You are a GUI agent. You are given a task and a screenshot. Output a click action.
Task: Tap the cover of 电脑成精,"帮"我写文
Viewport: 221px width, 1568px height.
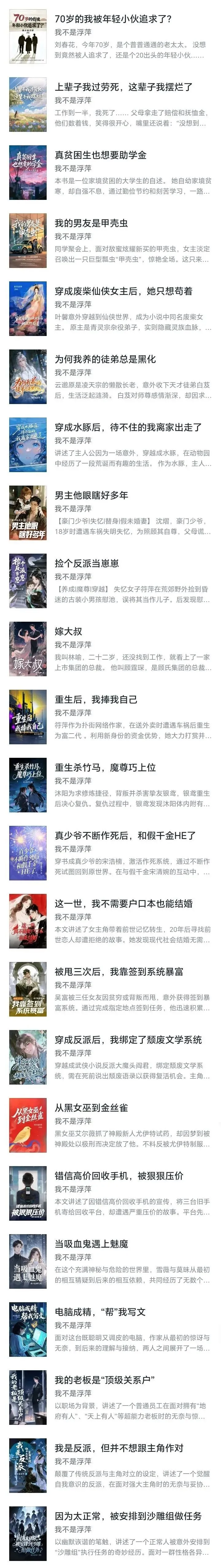click(x=28, y=1330)
